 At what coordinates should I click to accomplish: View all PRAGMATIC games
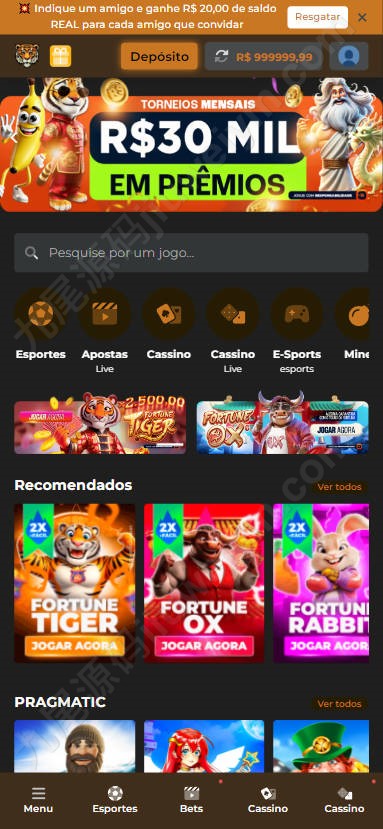[339, 704]
